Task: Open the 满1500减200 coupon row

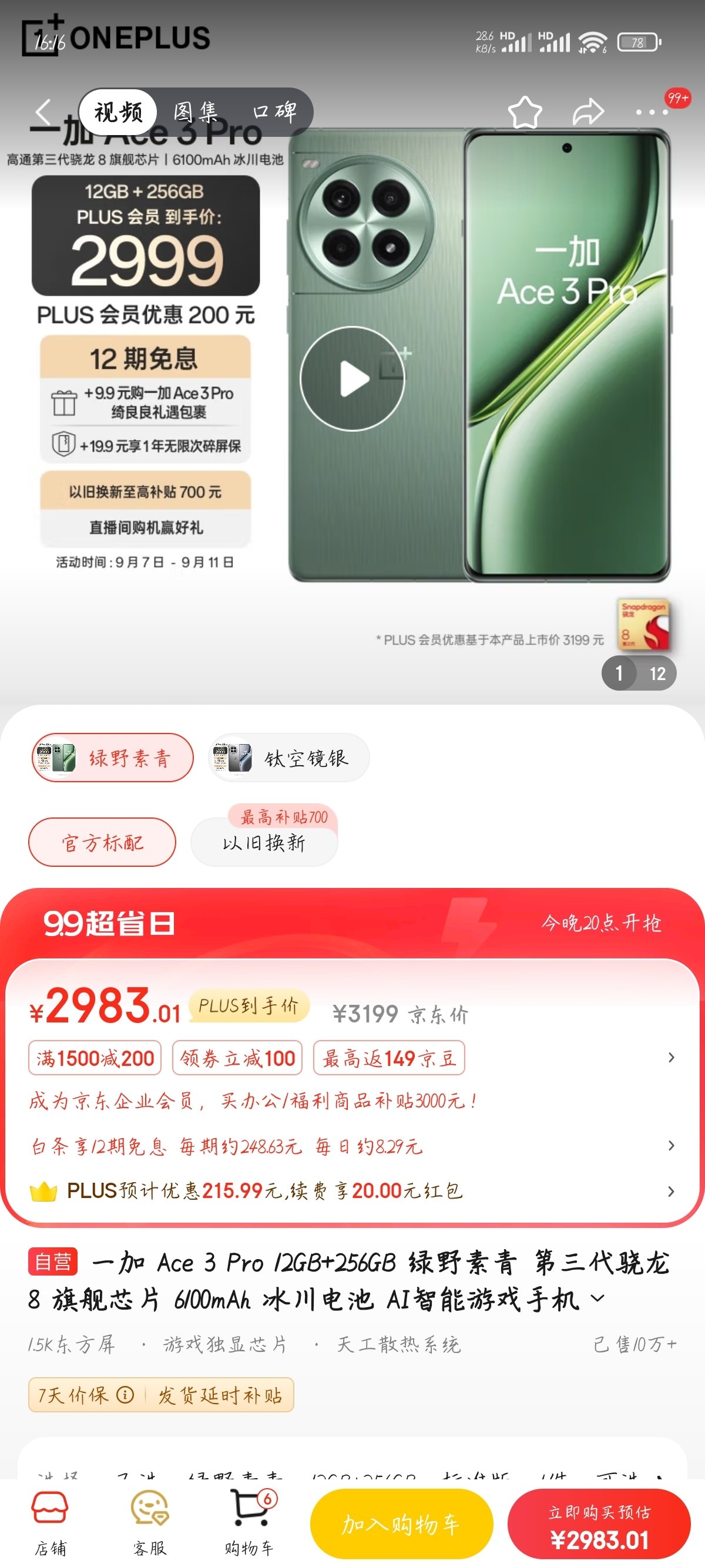Action: (x=95, y=1058)
